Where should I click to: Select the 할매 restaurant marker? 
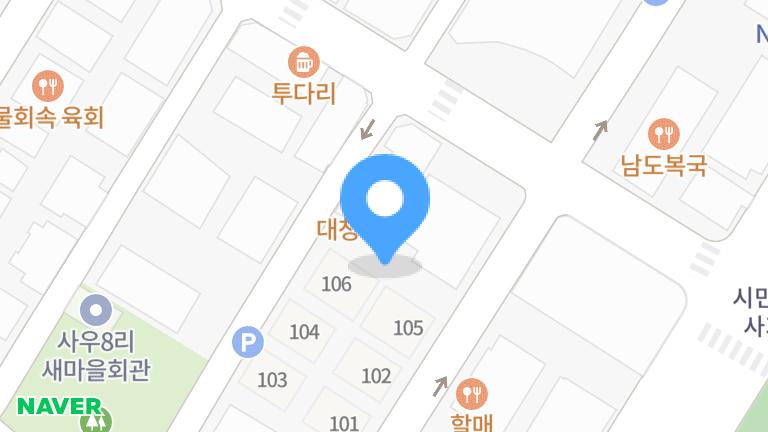tap(471, 394)
